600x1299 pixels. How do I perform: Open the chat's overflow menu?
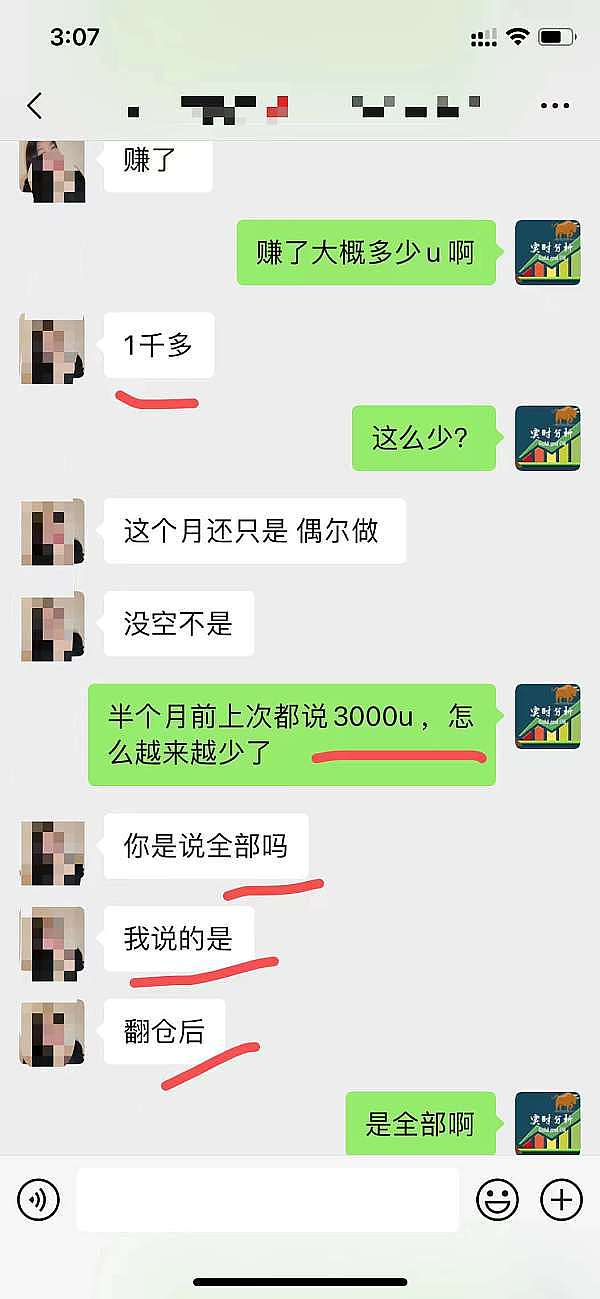coord(554,106)
